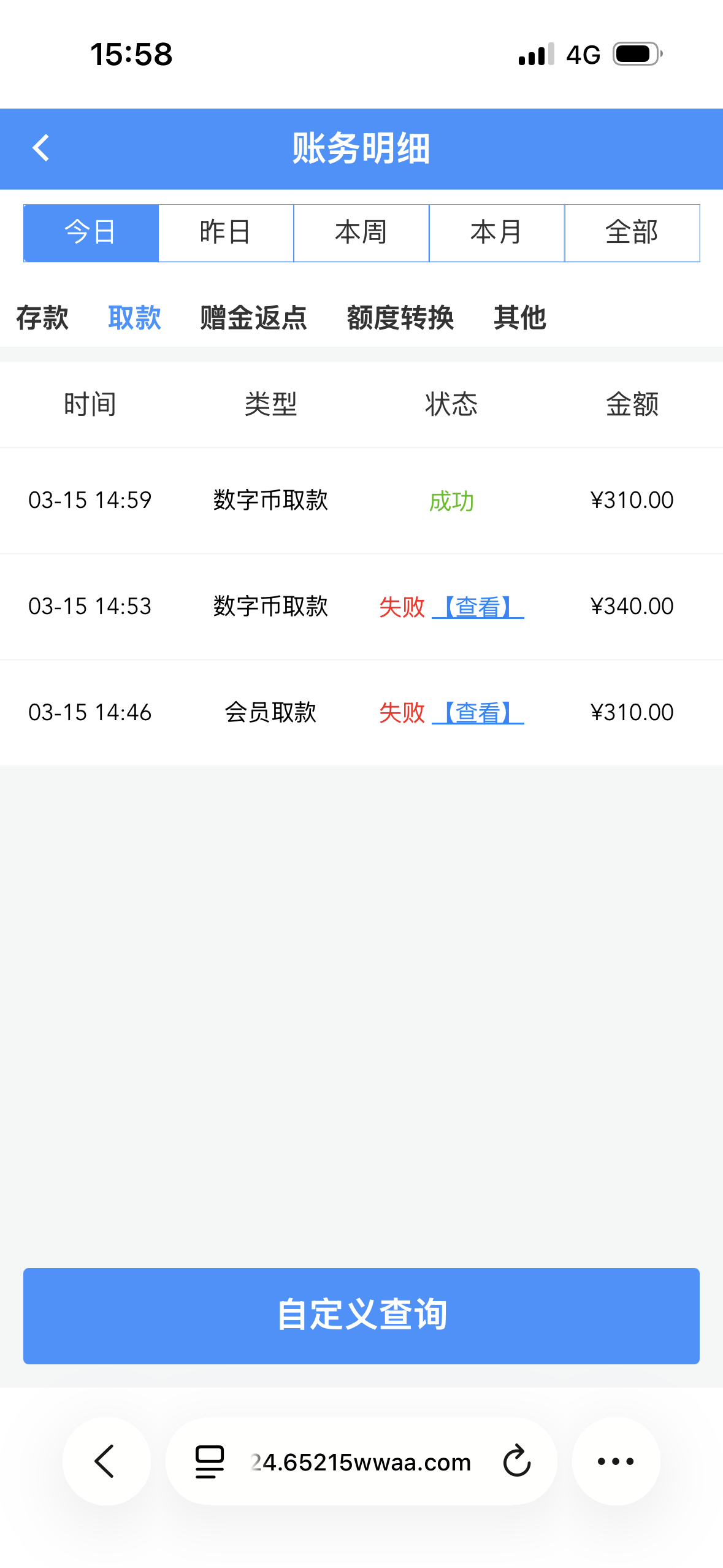This screenshot has width=723, height=1568.
Task: Select the 其他 category
Action: click(x=520, y=319)
